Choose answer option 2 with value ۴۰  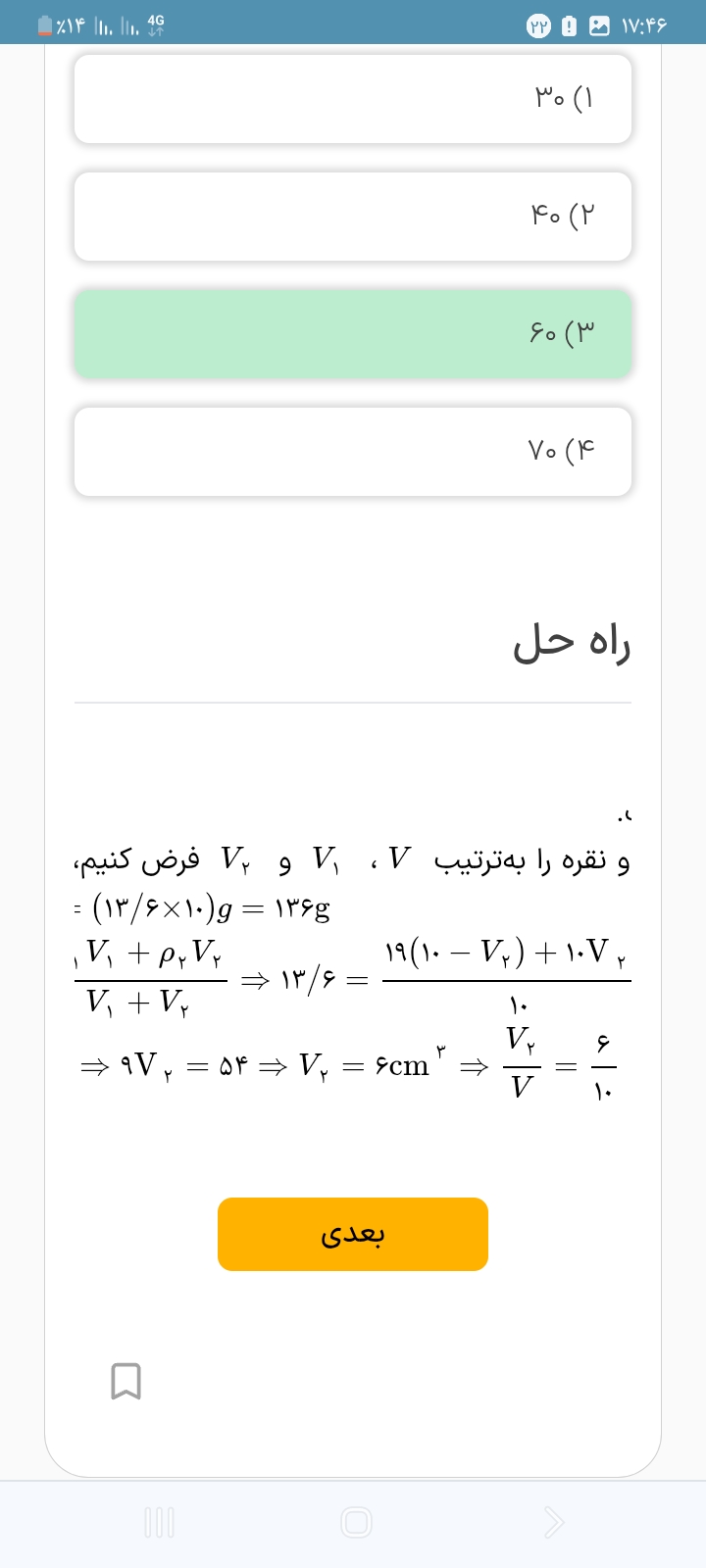coord(353,217)
